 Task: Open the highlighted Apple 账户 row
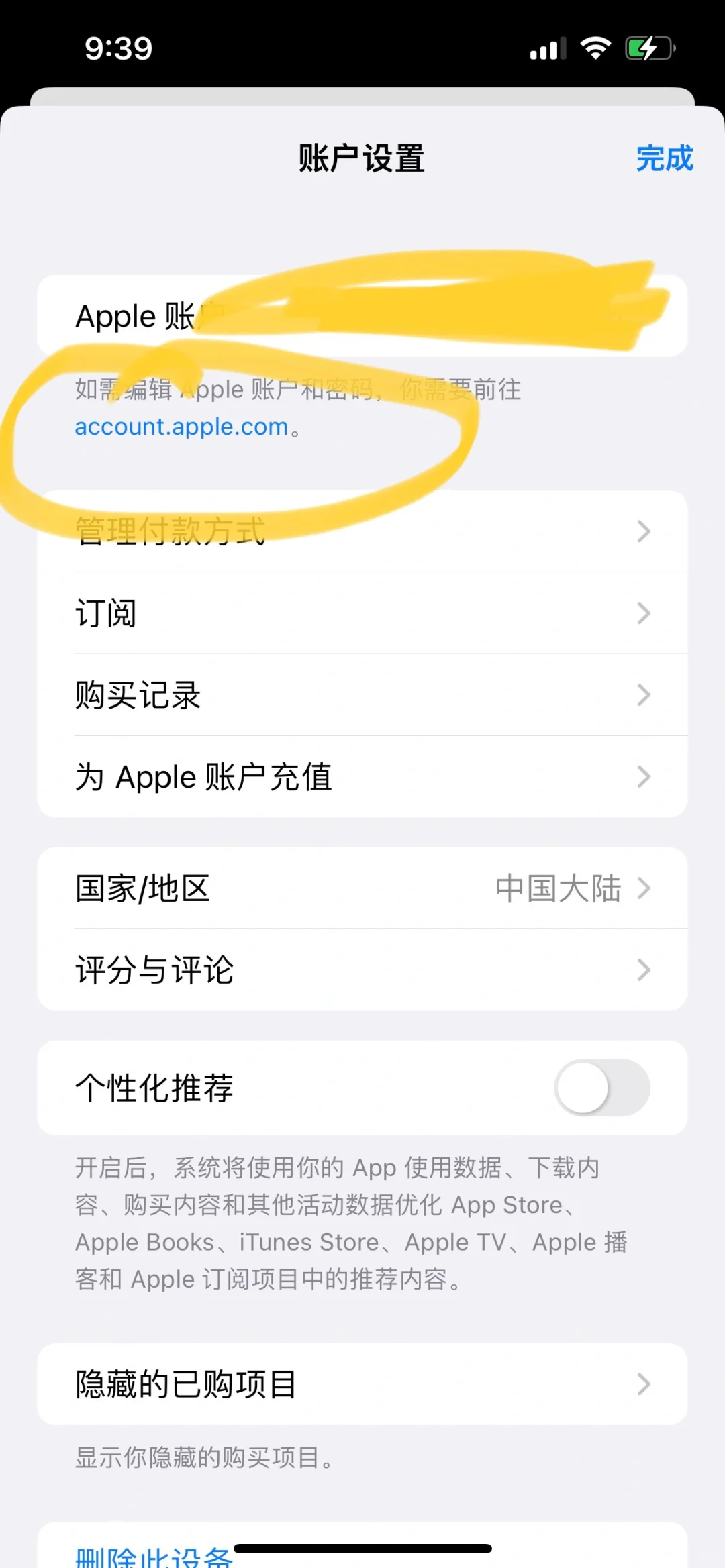click(x=362, y=316)
